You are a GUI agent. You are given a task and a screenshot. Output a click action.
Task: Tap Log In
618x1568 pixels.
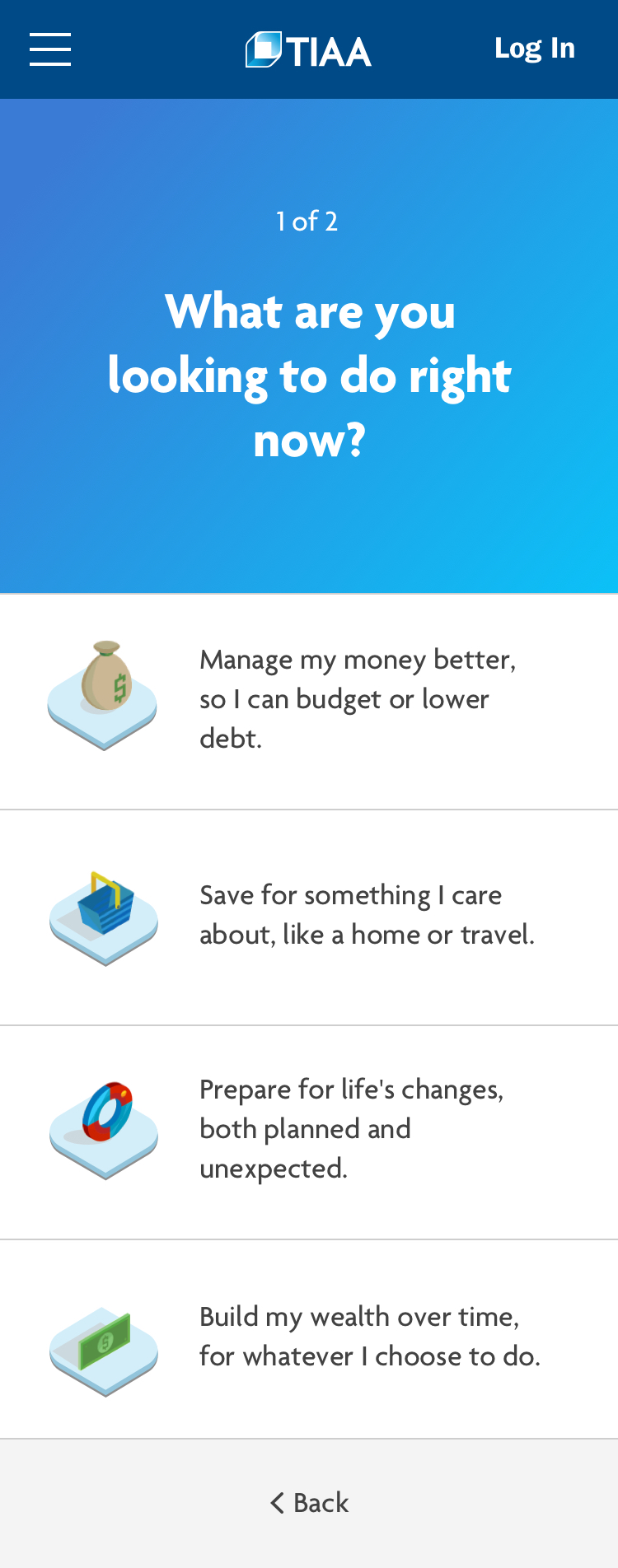(534, 49)
